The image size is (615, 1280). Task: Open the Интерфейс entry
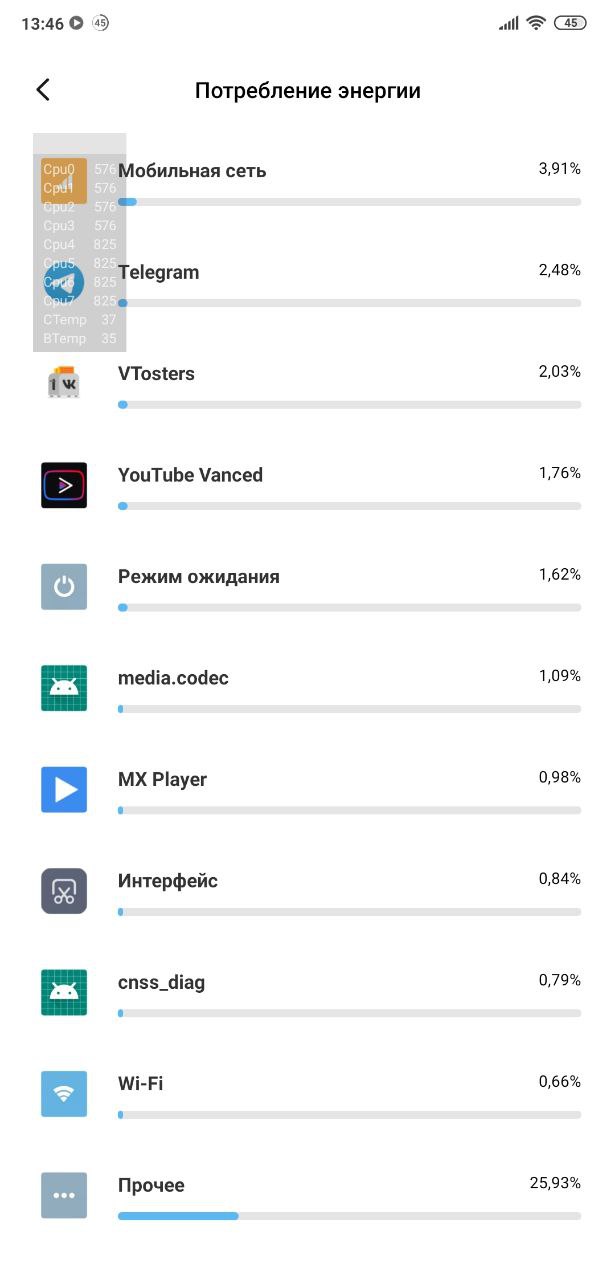coord(307,892)
